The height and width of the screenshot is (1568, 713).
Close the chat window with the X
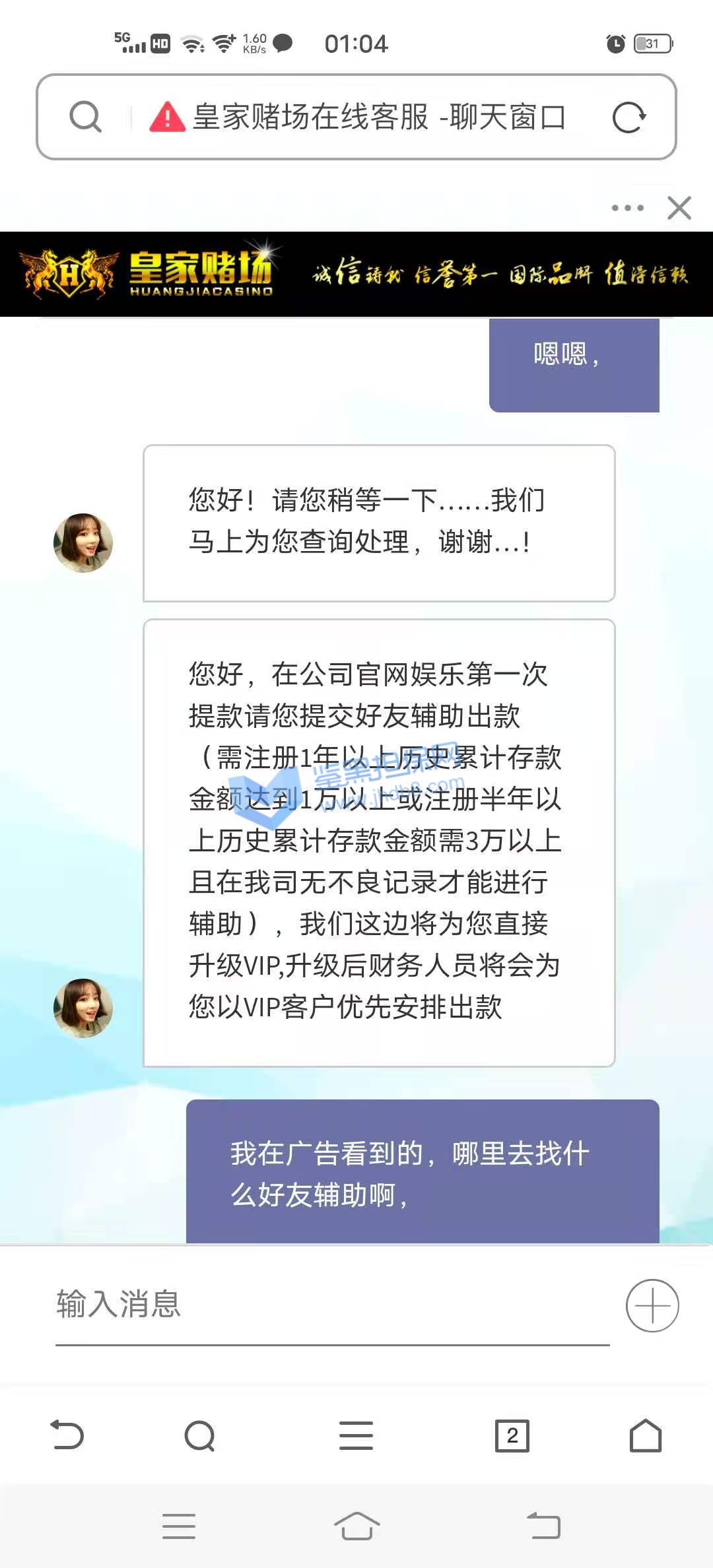pyautogui.click(x=679, y=208)
